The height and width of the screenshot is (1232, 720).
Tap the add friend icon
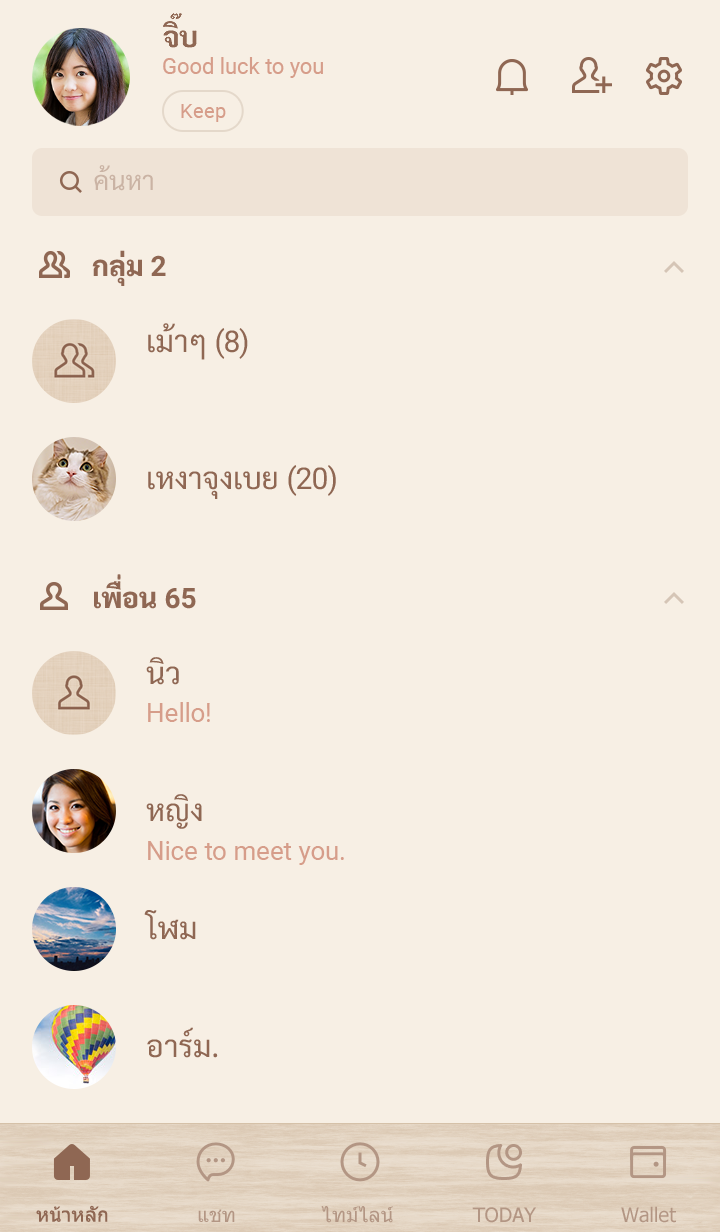click(591, 77)
